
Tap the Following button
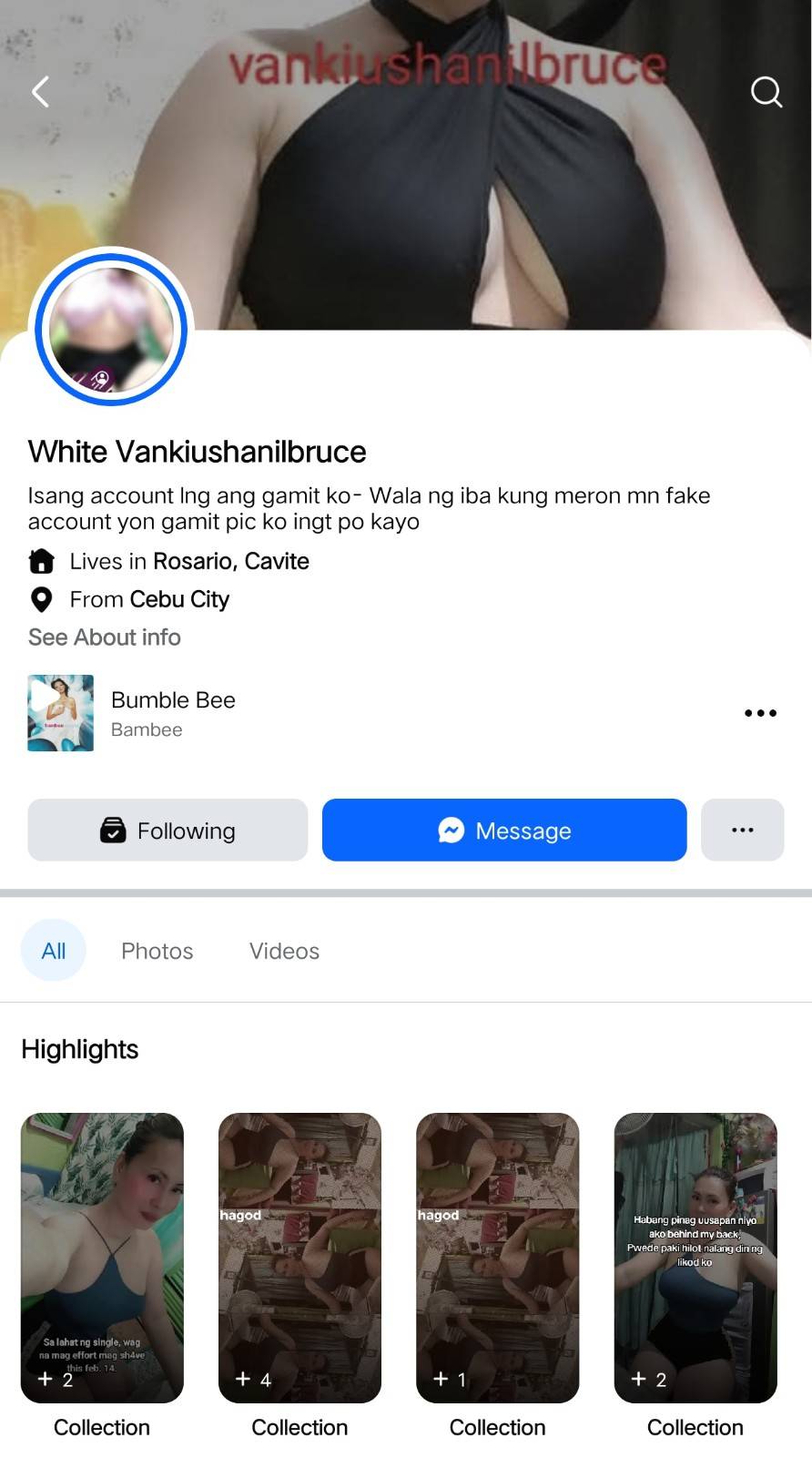(x=167, y=831)
